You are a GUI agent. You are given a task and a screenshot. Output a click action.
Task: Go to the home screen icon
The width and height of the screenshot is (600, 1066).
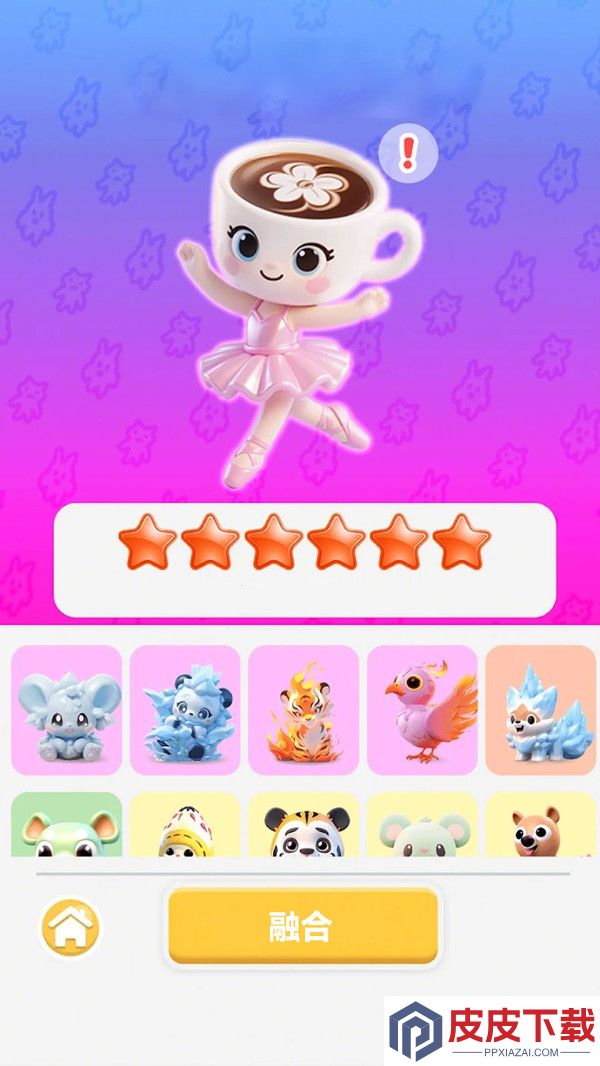click(x=71, y=927)
